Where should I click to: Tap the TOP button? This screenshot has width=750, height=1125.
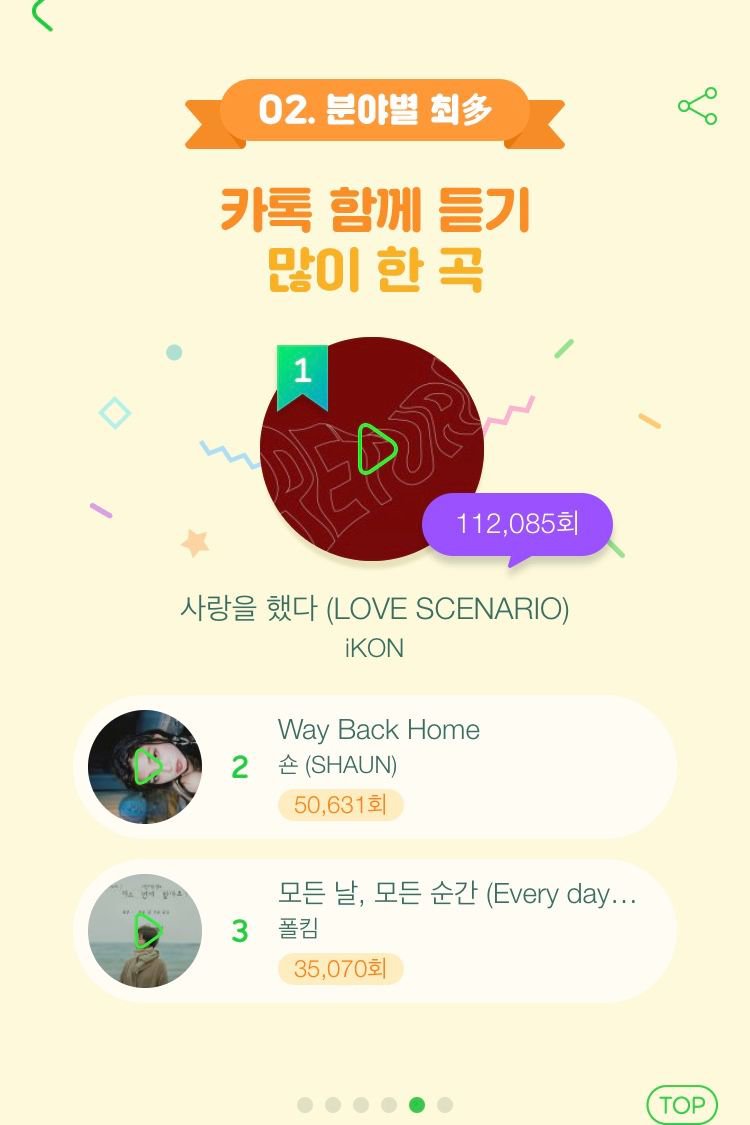[x=682, y=1104]
